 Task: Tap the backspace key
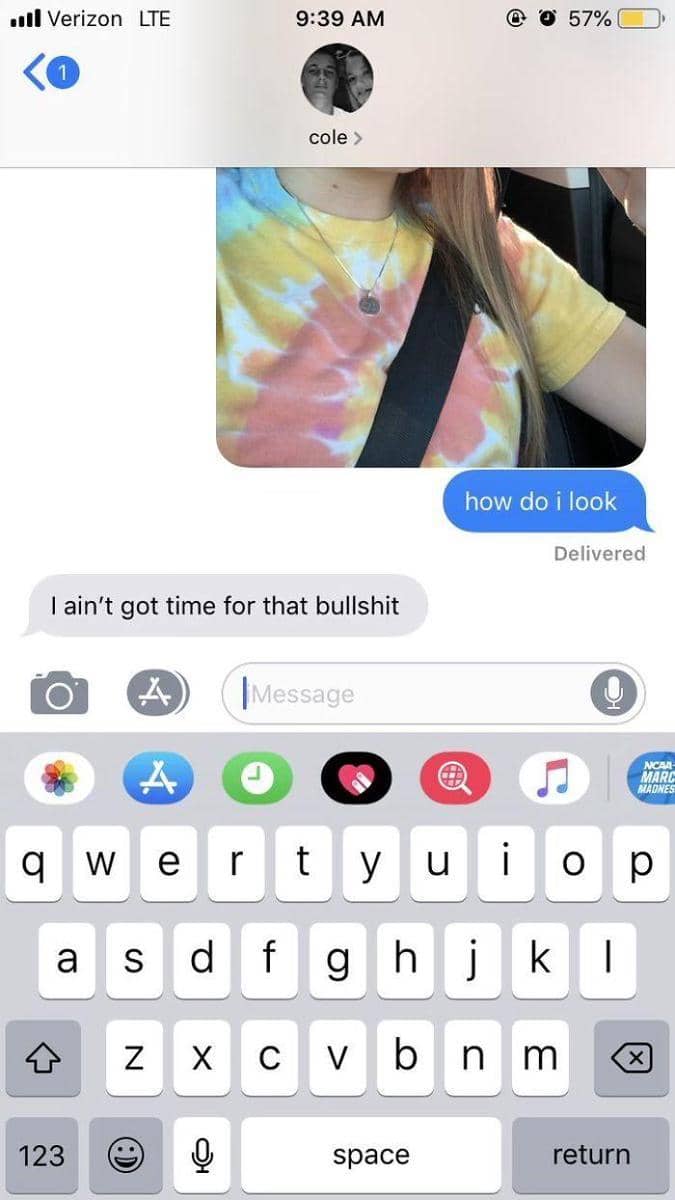631,1057
